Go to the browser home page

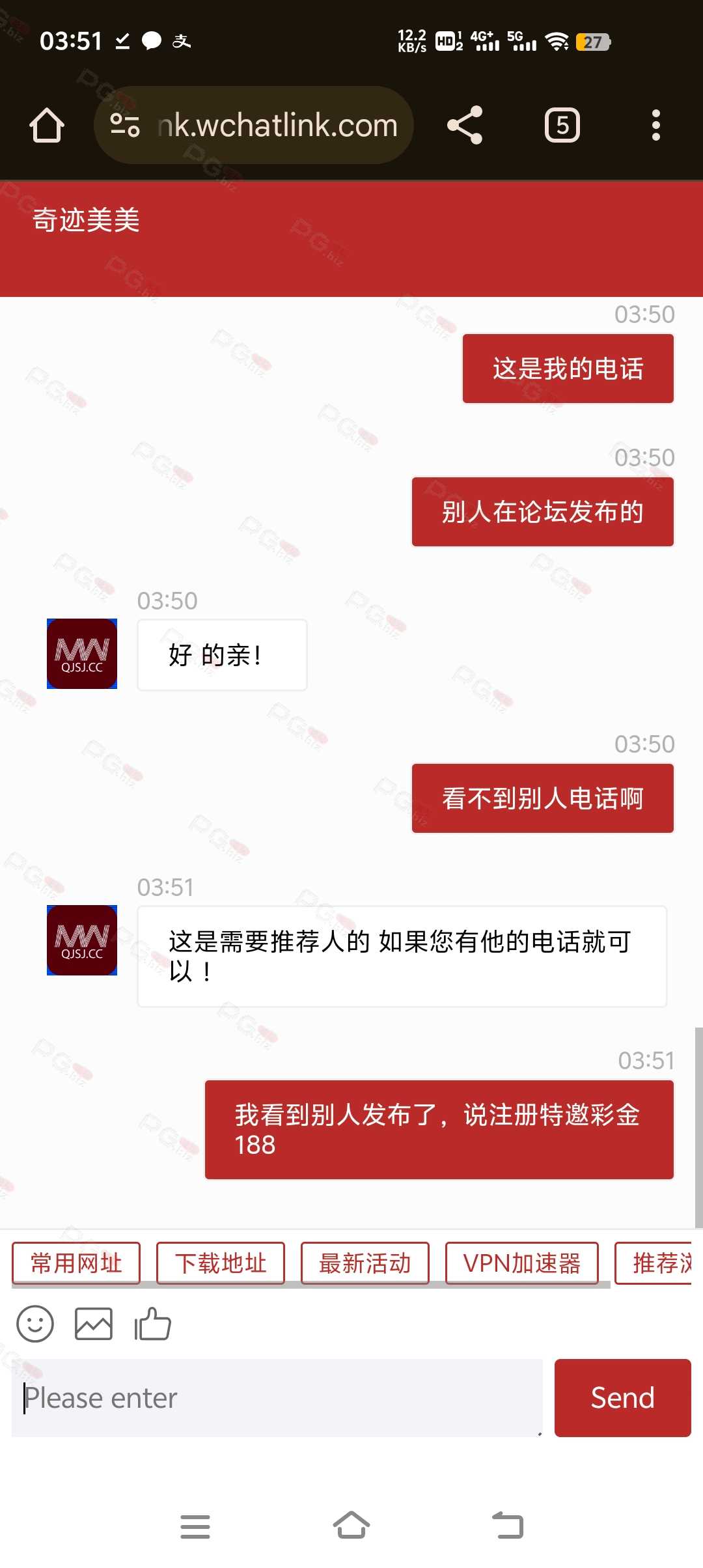(x=47, y=125)
